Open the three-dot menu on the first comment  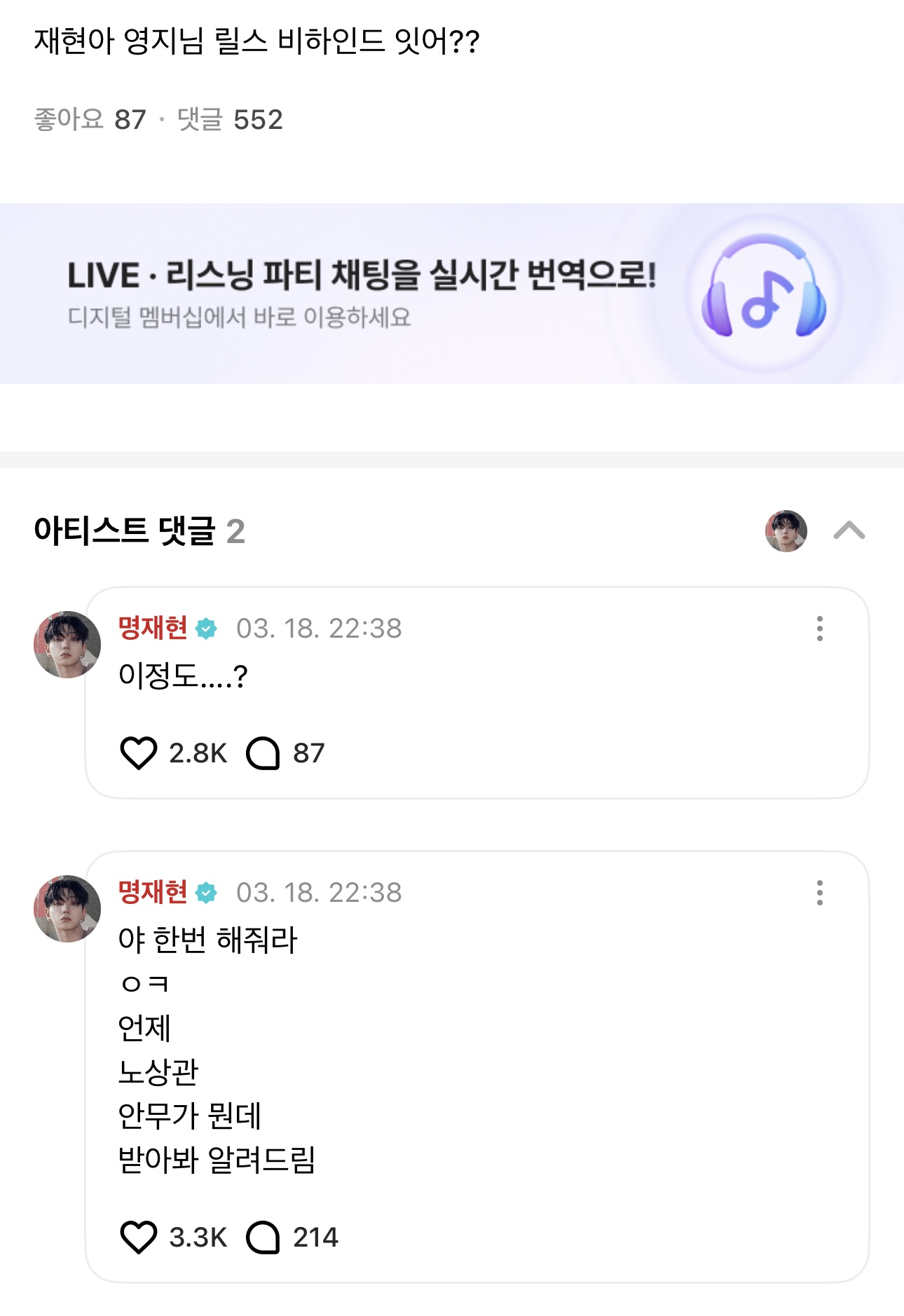[x=821, y=629]
